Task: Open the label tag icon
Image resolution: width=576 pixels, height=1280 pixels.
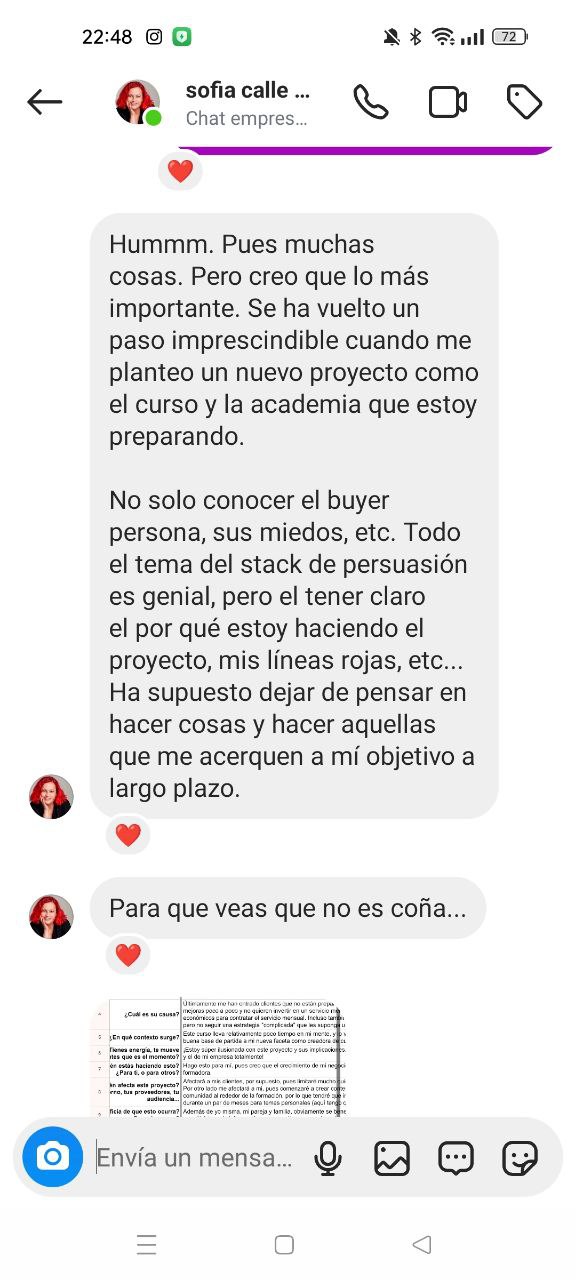Action: [x=525, y=102]
